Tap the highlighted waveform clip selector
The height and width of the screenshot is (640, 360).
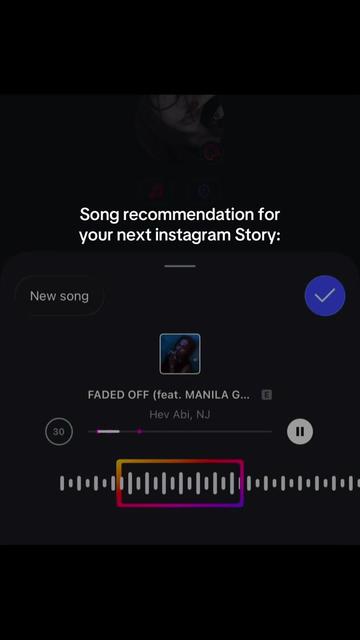(180, 483)
